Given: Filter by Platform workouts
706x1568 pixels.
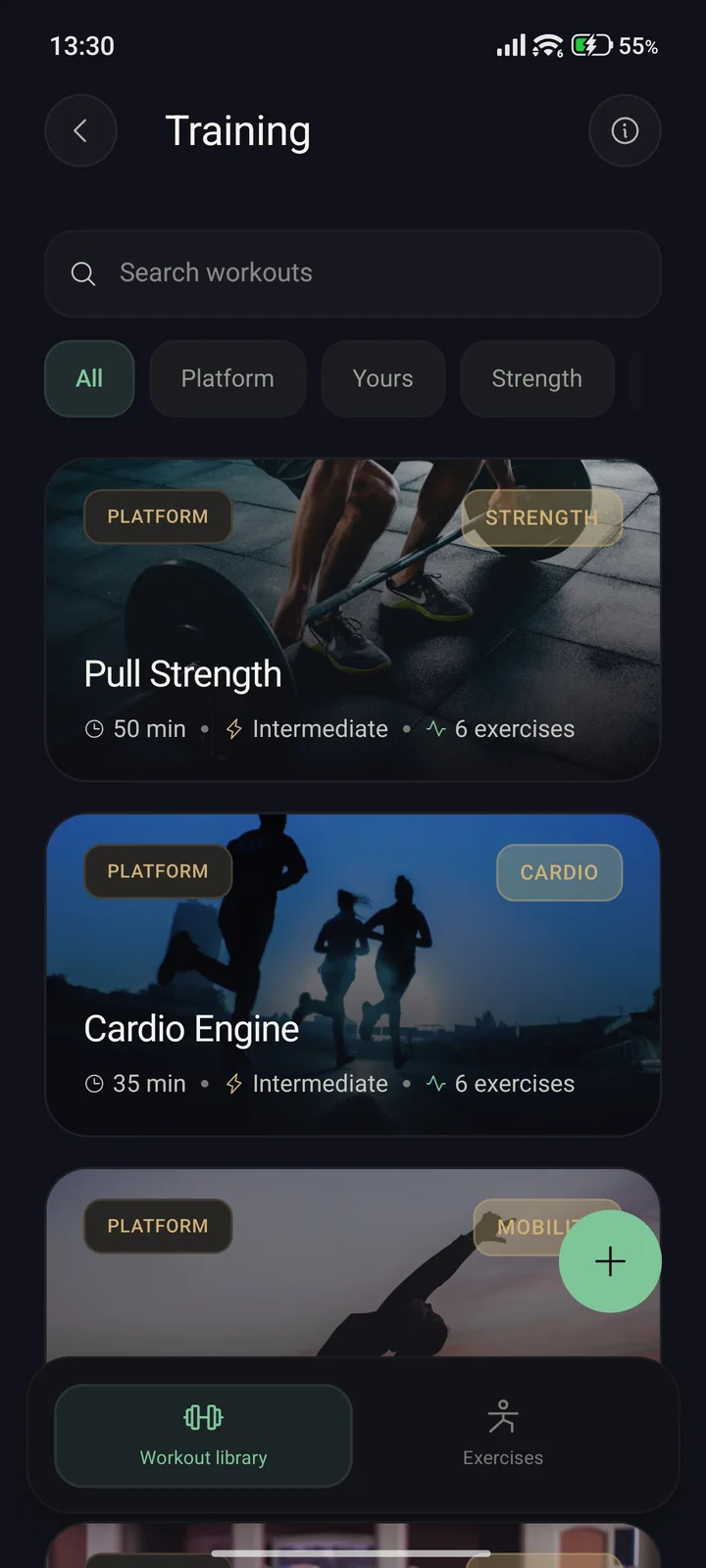Looking at the screenshot, I should point(227,378).
